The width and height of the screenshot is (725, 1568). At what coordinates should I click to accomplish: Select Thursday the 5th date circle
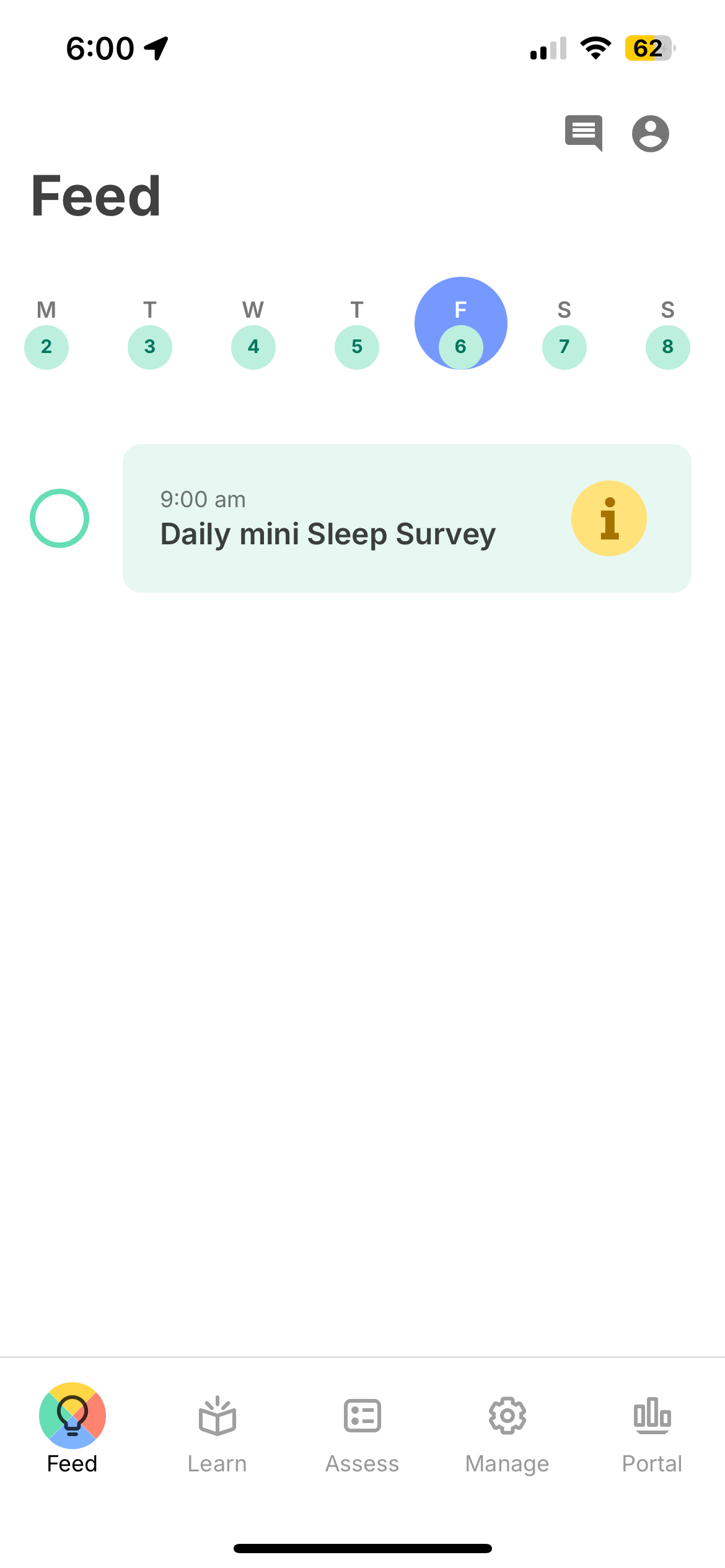(x=356, y=347)
